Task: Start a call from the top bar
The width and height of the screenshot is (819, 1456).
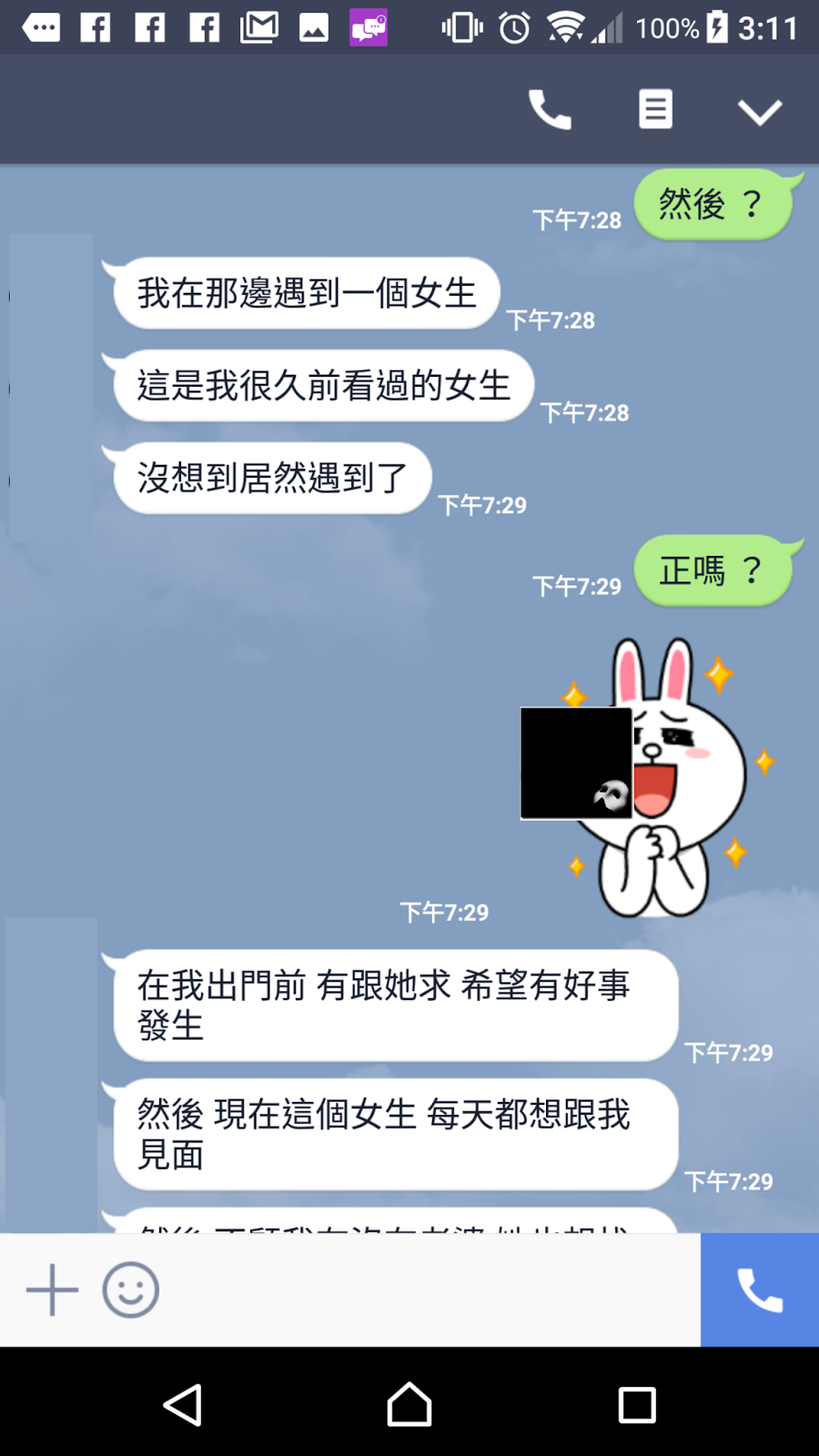Action: point(550,110)
